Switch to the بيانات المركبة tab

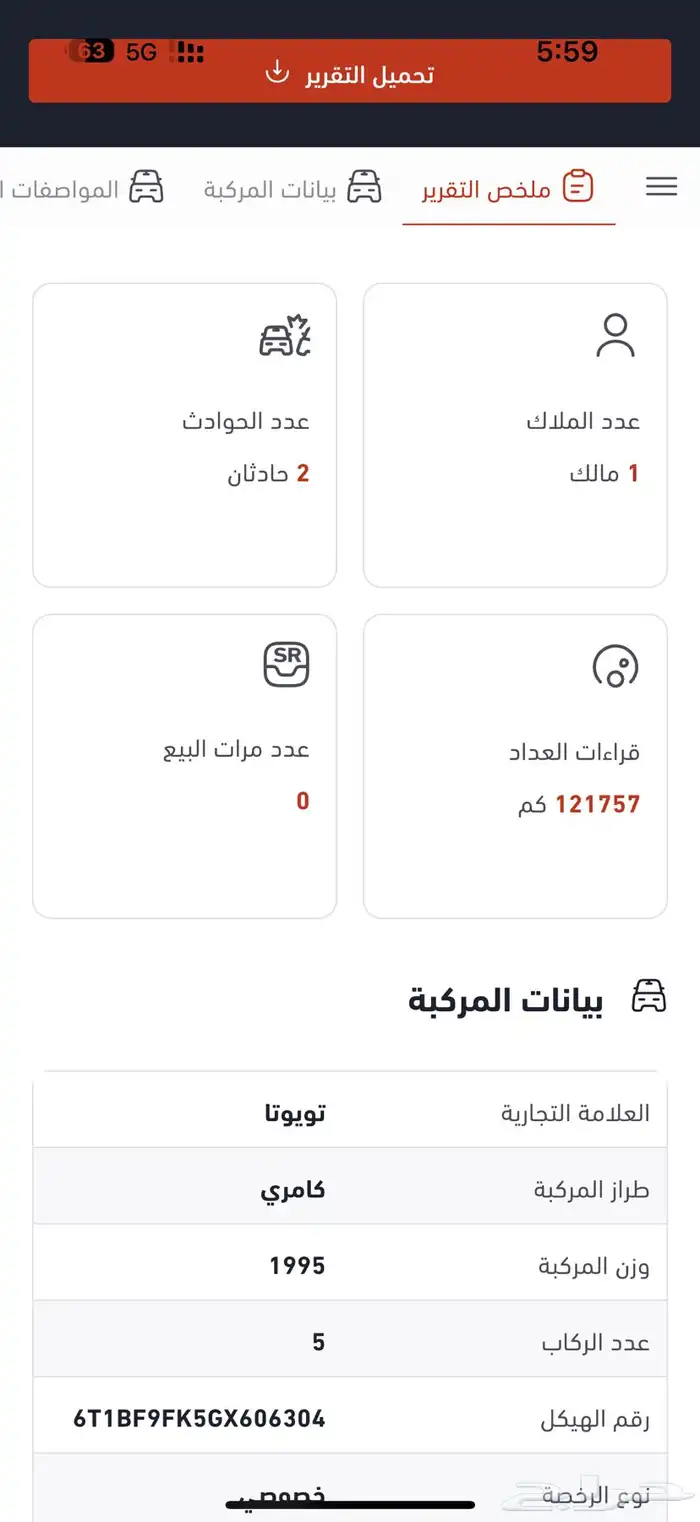[292, 188]
